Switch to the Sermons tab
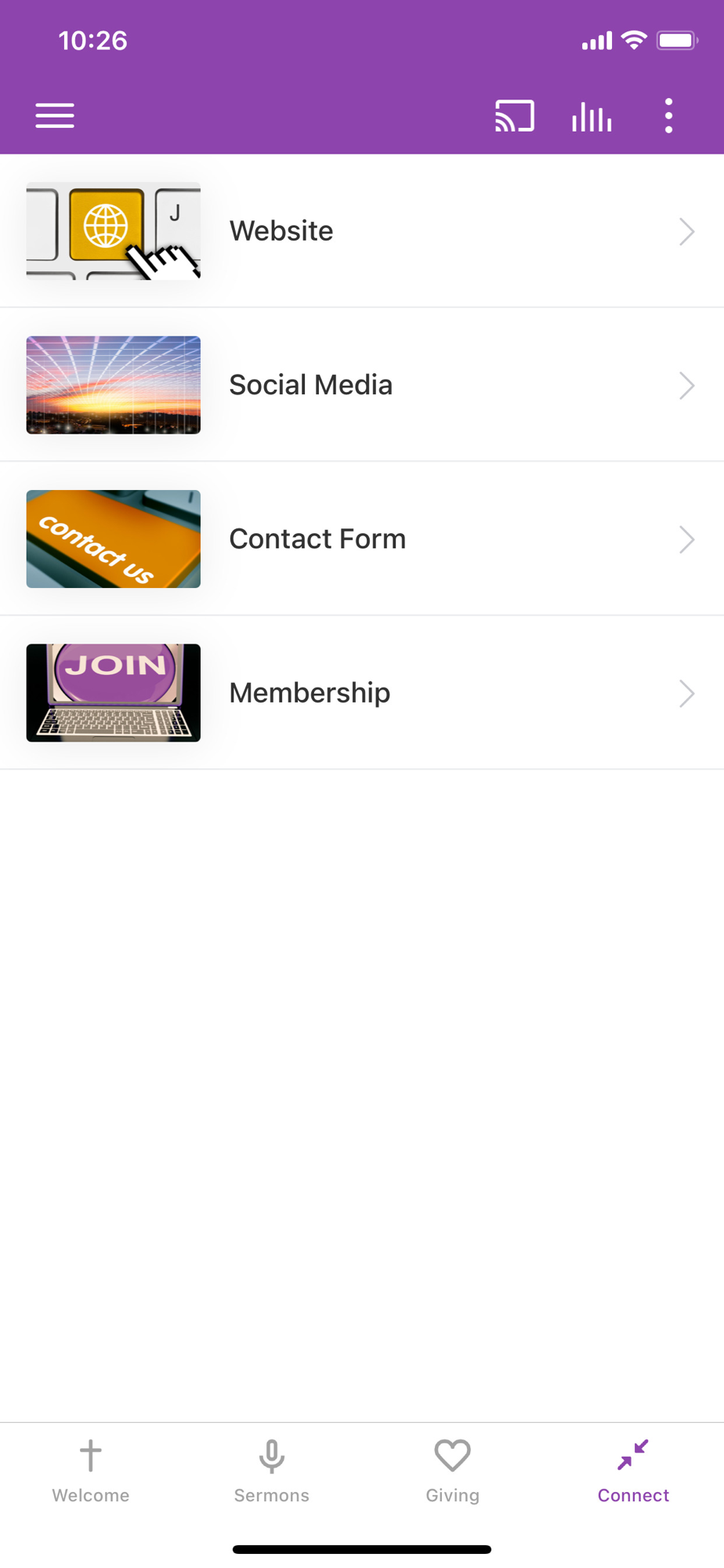This screenshot has height=1568, width=724. click(x=272, y=1472)
